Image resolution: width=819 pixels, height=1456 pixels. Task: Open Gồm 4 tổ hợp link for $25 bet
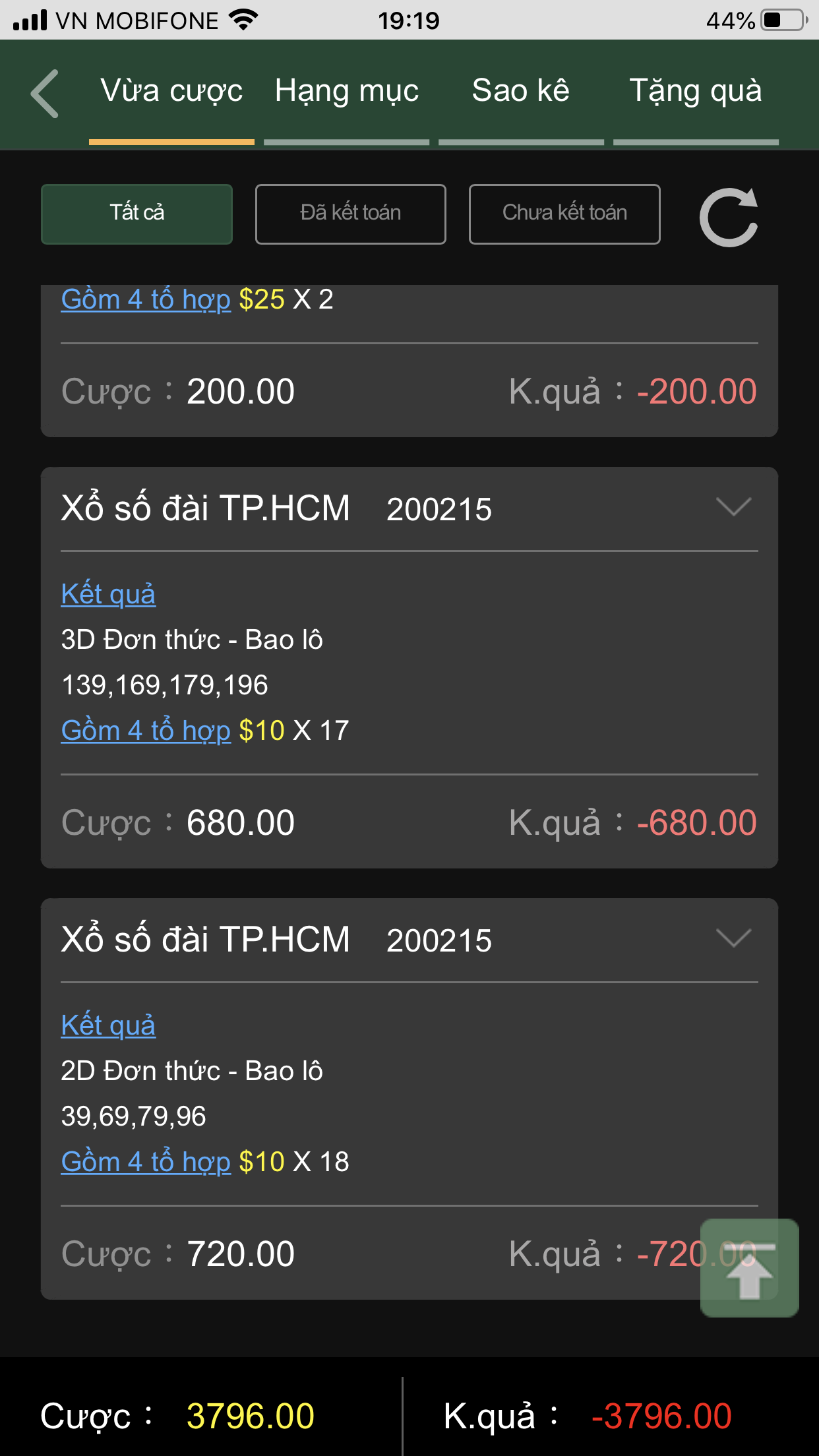(x=146, y=299)
